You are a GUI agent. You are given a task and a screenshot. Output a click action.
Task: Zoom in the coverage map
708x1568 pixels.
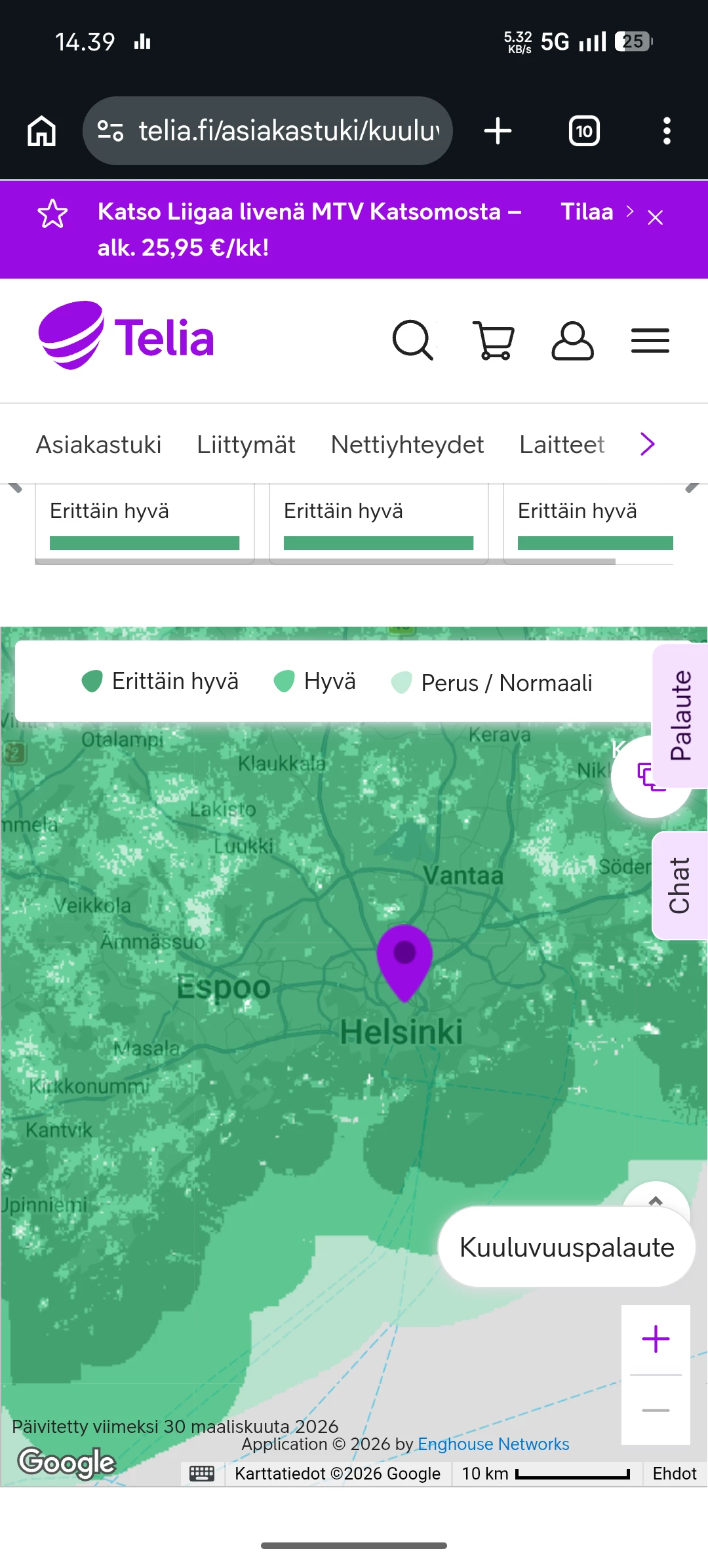point(656,1339)
